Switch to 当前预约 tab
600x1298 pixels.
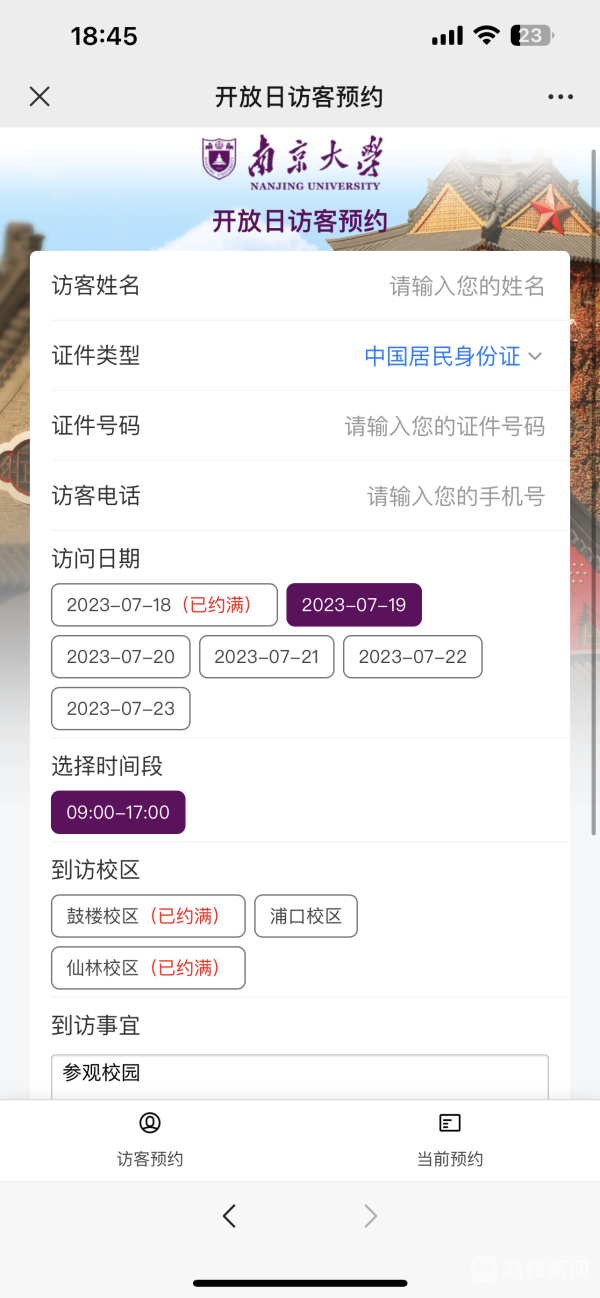(x=450, y=1140)
